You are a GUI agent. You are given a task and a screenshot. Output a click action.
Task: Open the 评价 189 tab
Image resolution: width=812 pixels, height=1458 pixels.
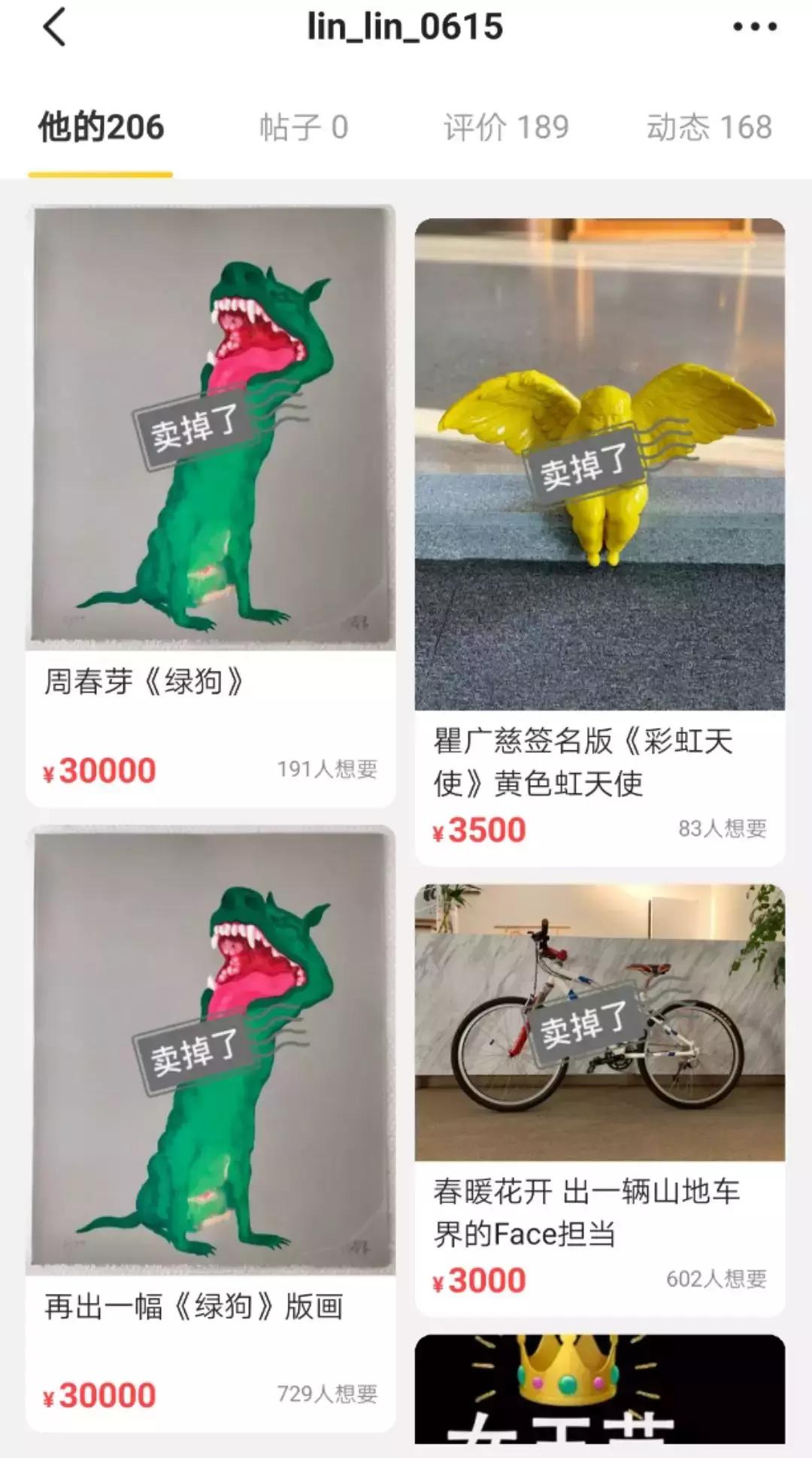pos(505,126)
